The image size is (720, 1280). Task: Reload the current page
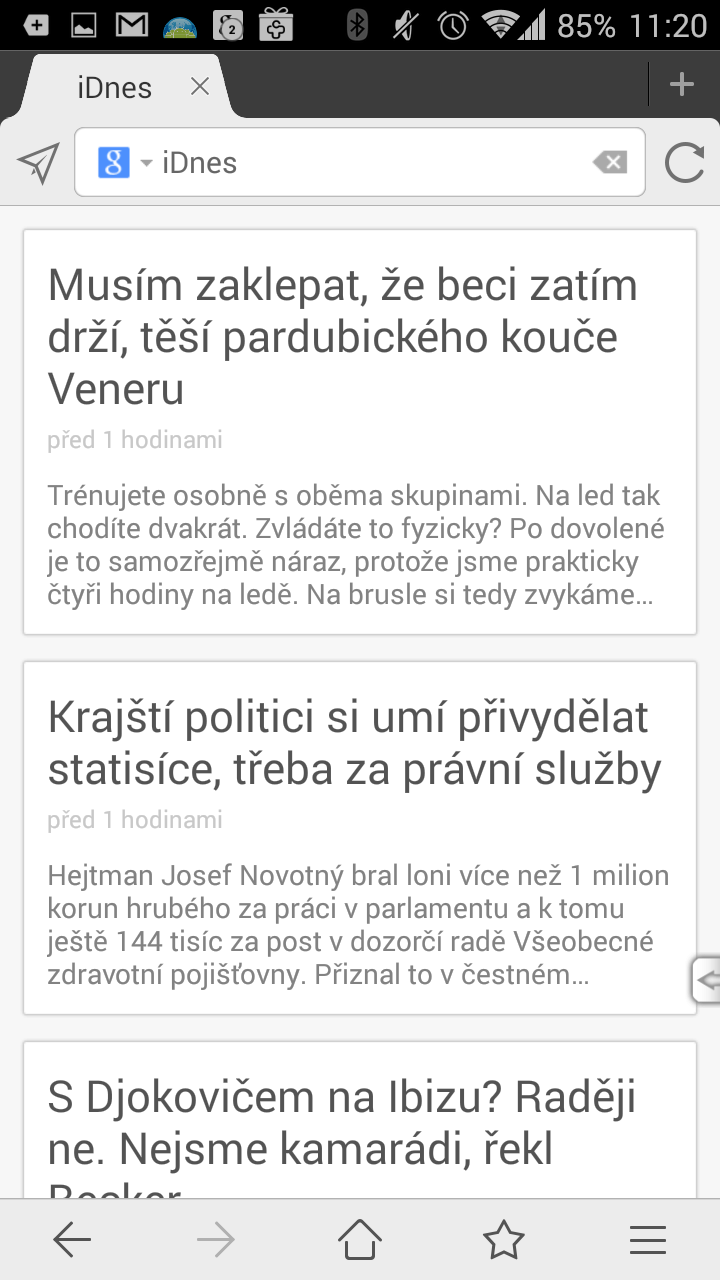685,162
